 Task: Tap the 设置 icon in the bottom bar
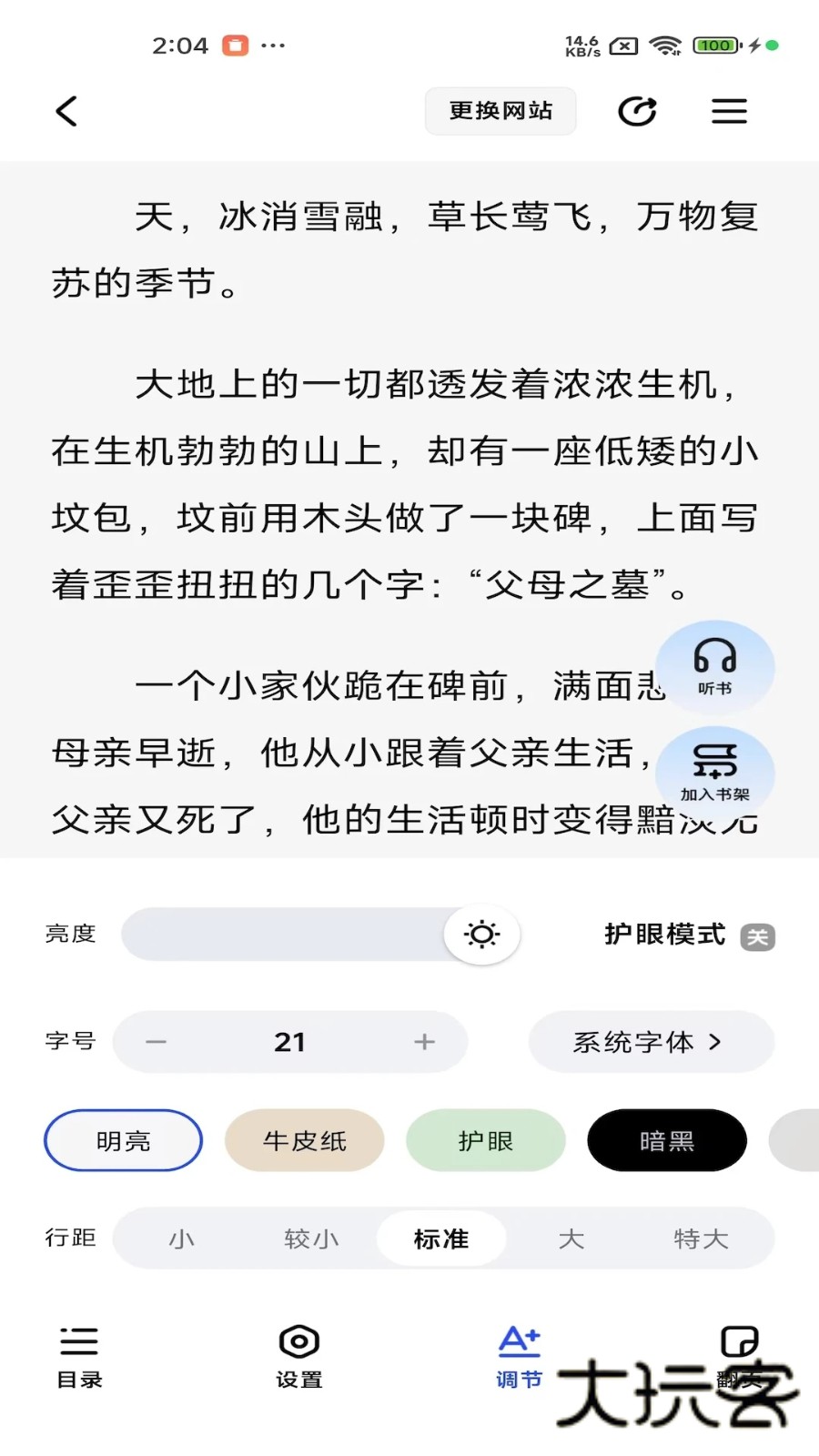298,1356
